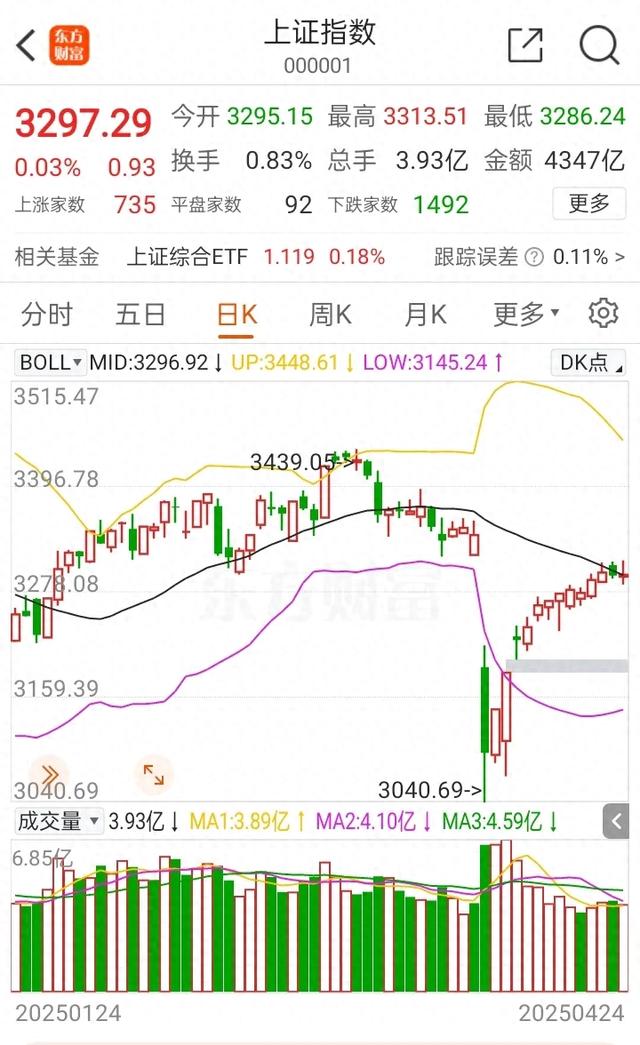Expand the 更多 chart period dropdown
The width and height of the screenshot is (640, 1045).
pos(526,314)
